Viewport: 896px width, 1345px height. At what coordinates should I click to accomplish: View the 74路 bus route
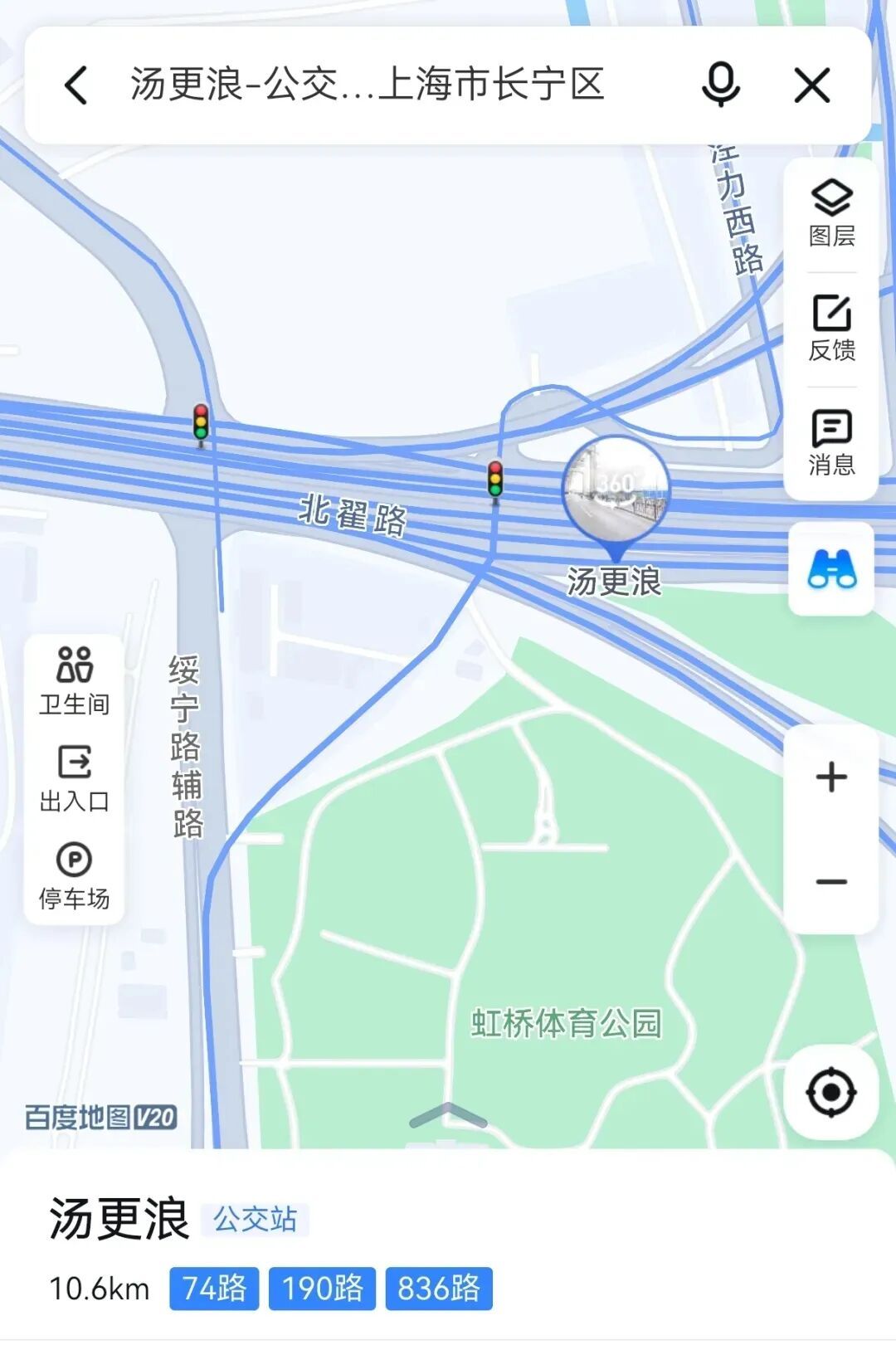click(214, 1289)
